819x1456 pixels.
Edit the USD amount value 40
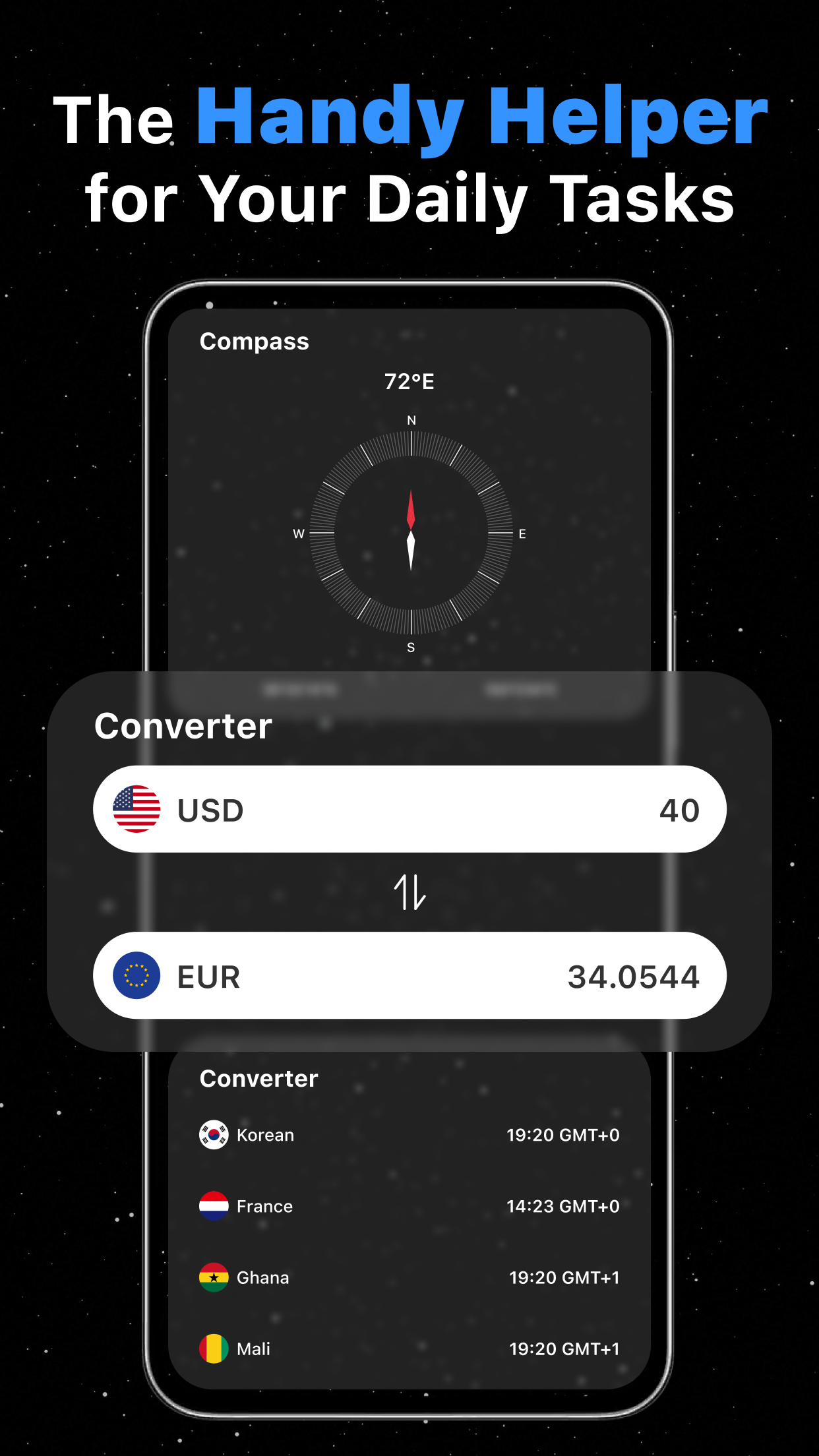[679, 810]
